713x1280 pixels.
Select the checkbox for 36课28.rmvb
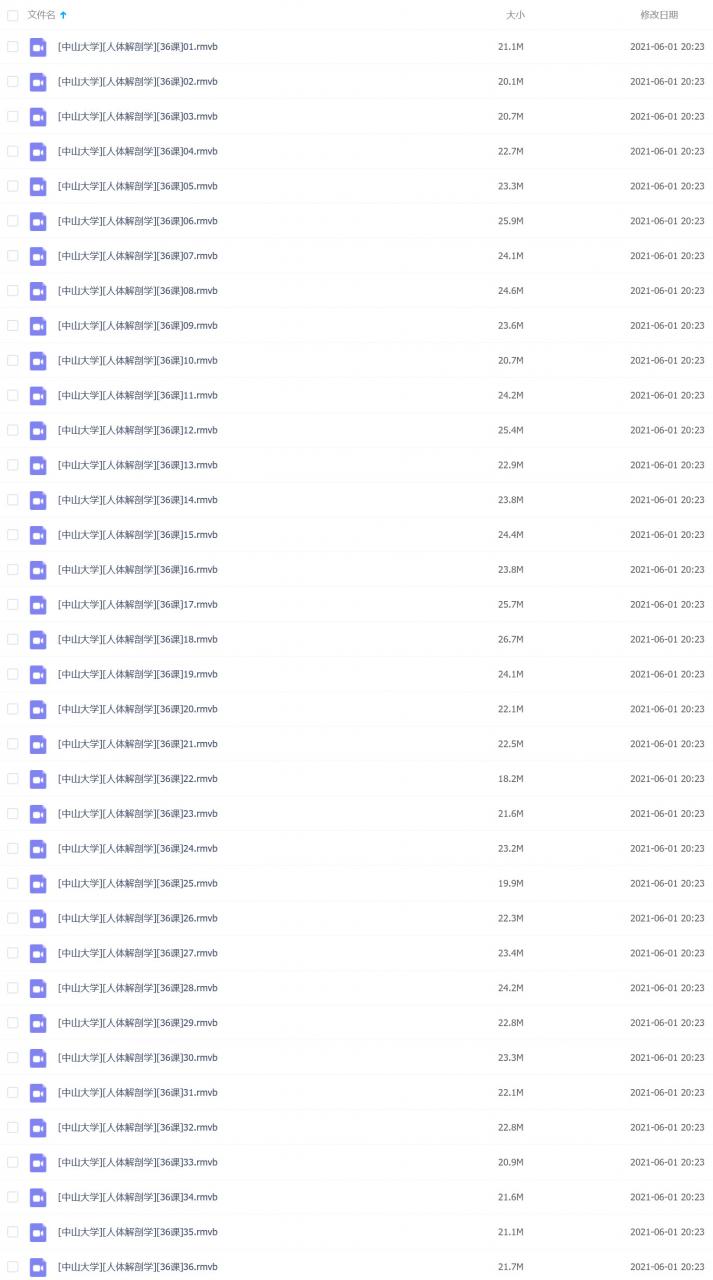[13, 988]
